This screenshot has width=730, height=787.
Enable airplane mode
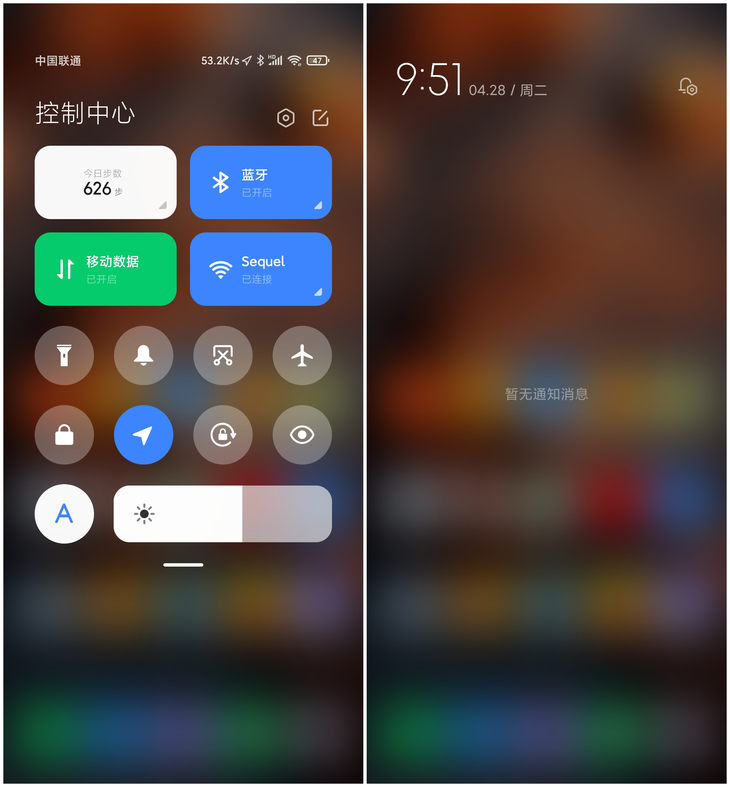pos(302,355)
